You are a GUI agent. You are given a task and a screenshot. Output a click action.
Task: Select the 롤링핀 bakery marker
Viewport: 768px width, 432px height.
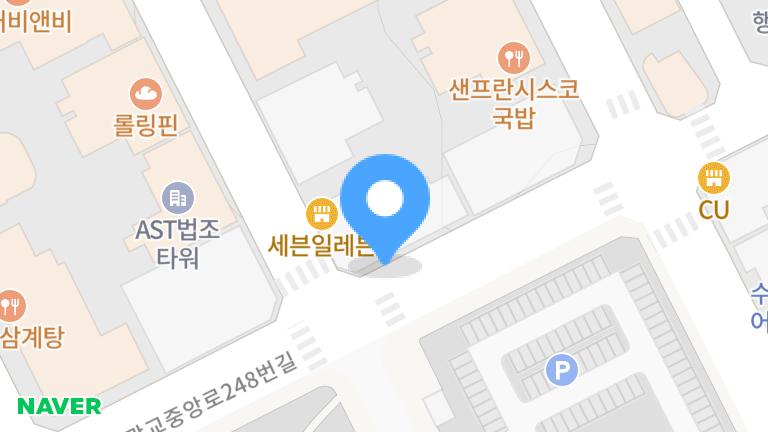click(x=146, y=94)
